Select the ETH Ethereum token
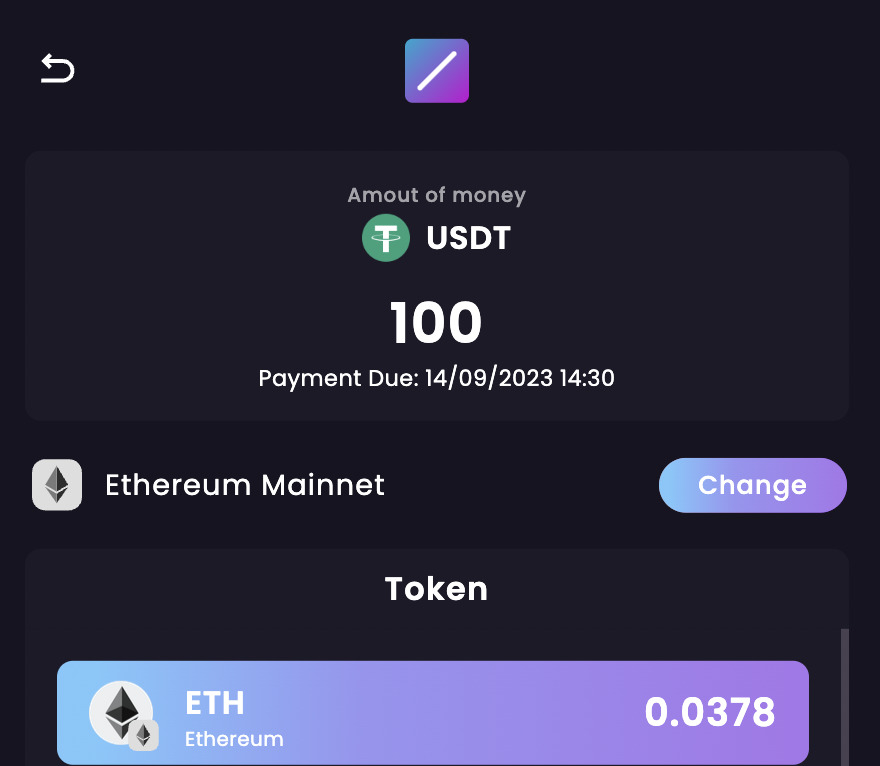The height and width of the screenshot is (766, 880). point(432,713)
